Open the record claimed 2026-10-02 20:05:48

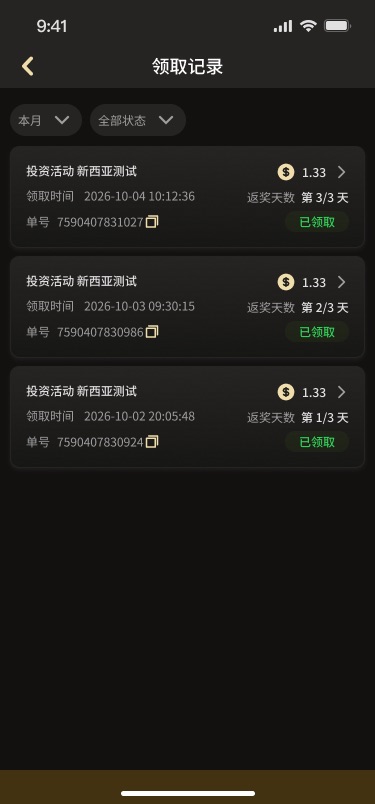pos(187,417)
